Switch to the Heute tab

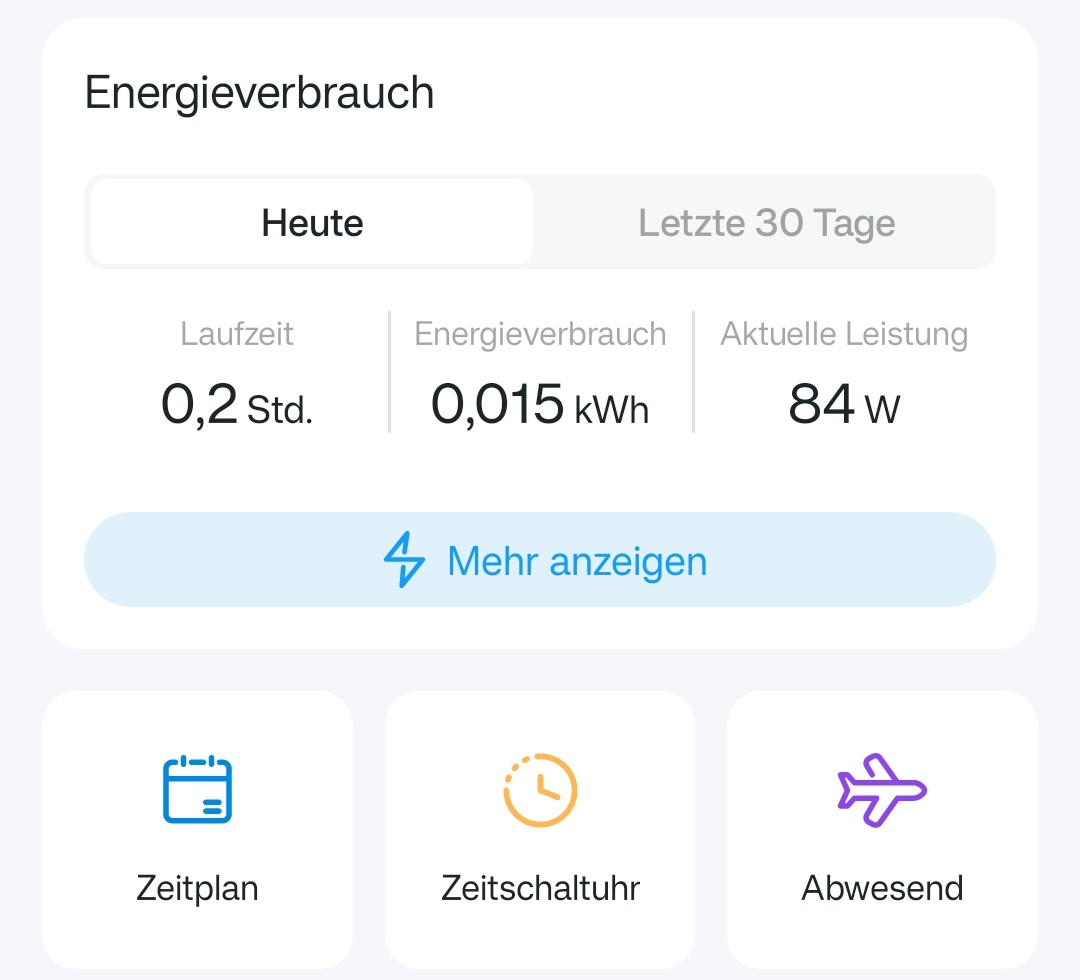pyautogui.click(x=312, y=222)
